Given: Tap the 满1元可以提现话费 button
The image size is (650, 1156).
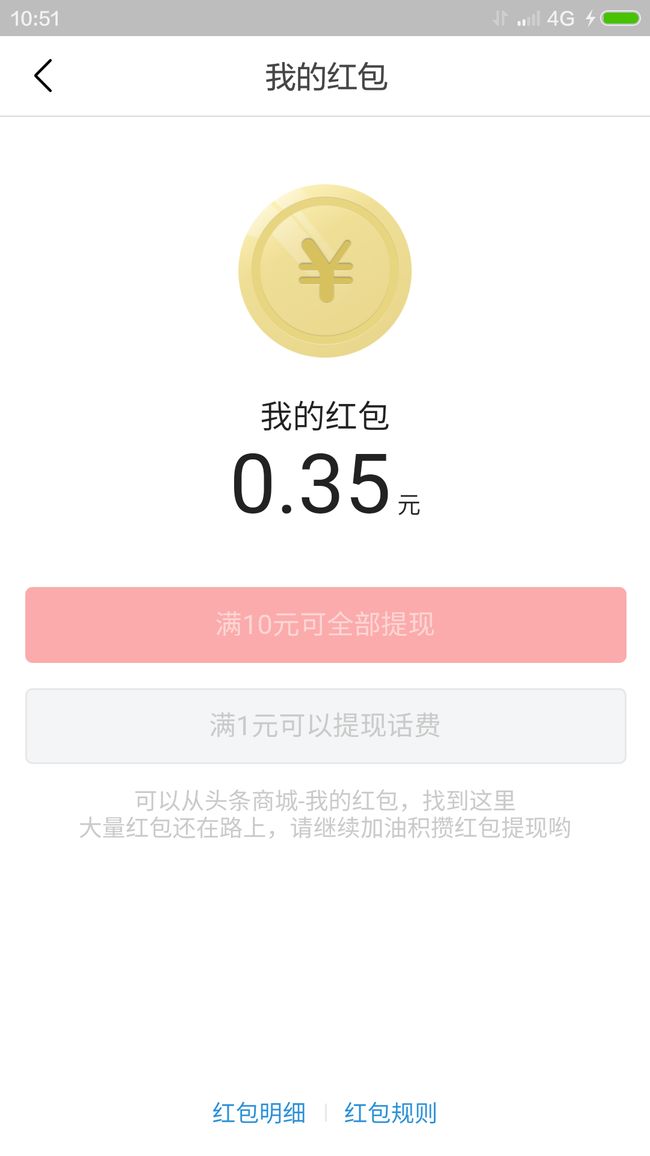Looking at the screenshot, I should point(326,725).
